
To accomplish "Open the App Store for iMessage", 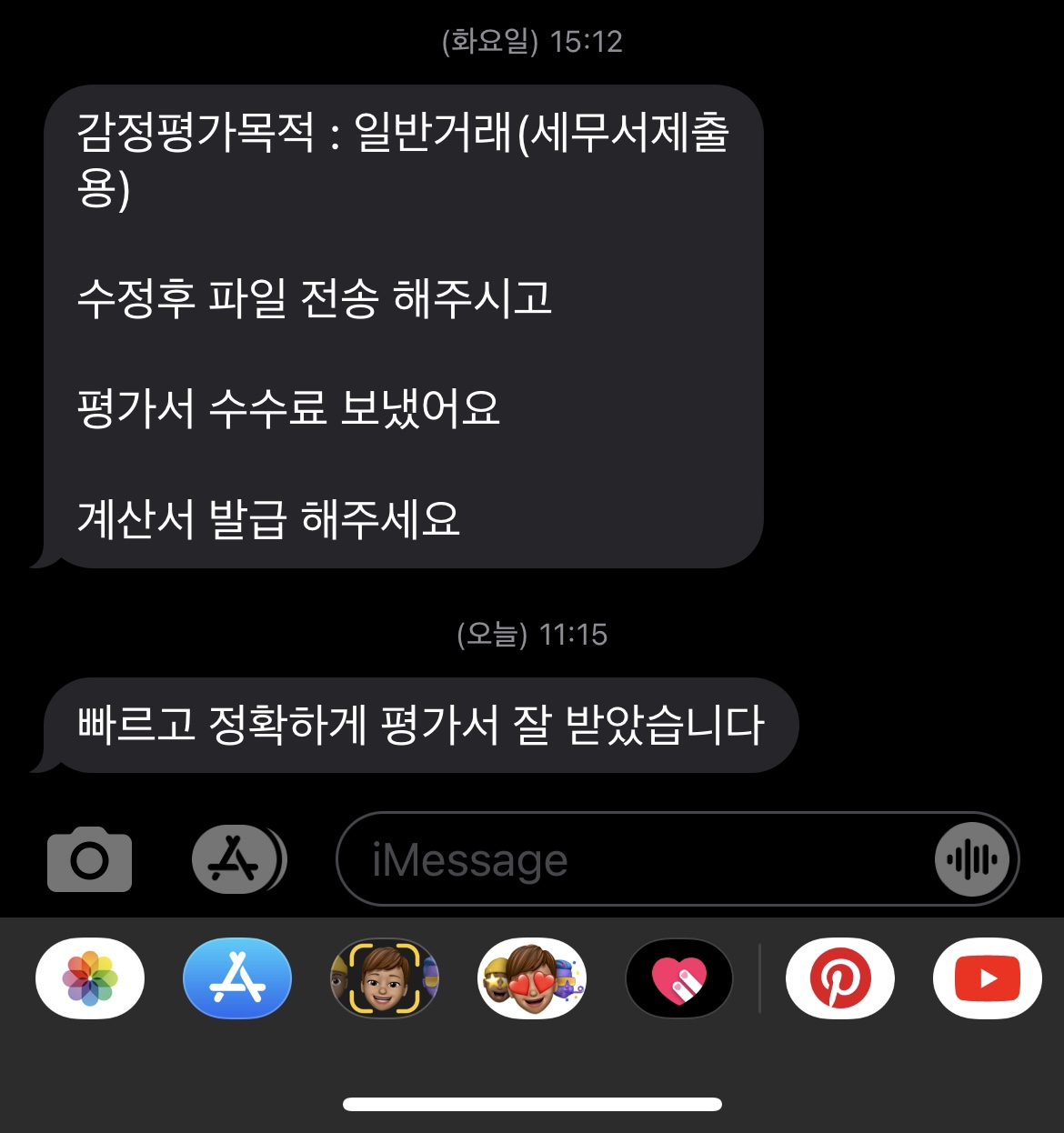I will tap(237, 978).
